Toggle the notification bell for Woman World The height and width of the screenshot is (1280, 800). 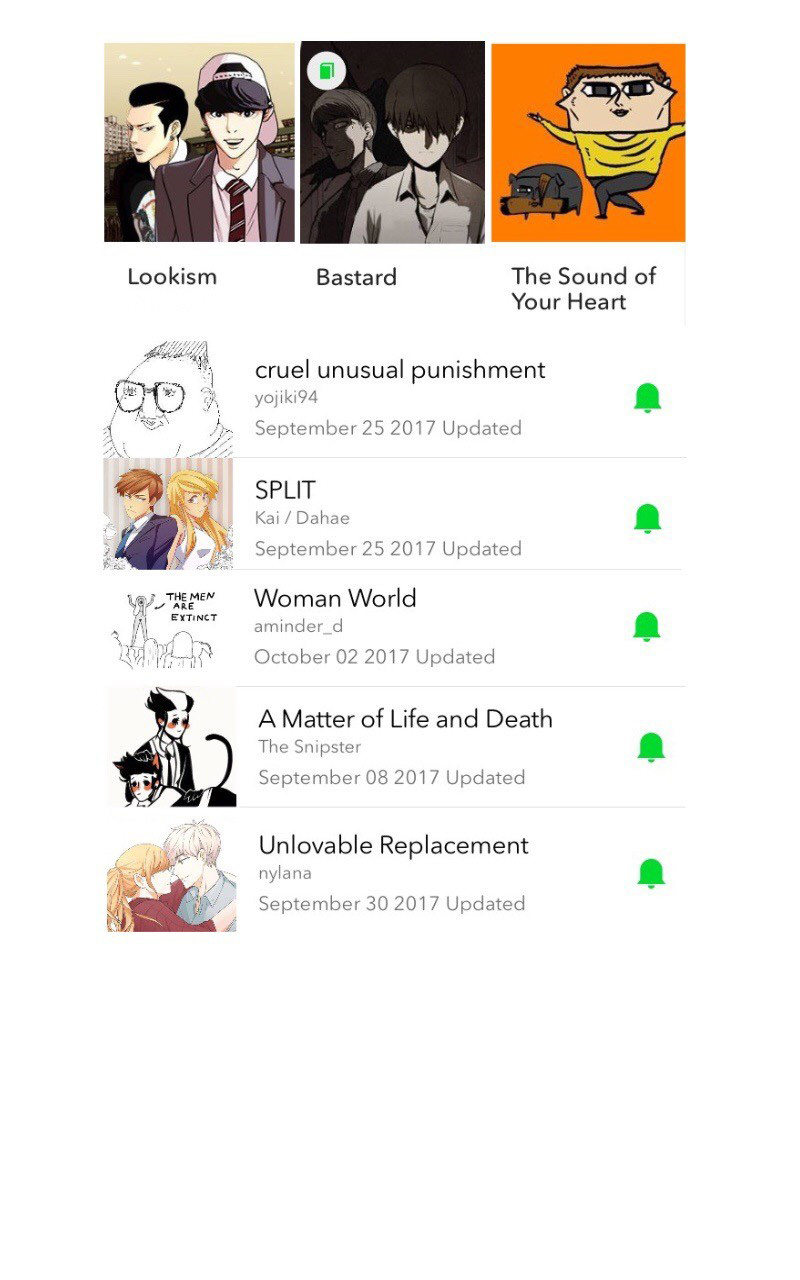click(x=647, y=626)
